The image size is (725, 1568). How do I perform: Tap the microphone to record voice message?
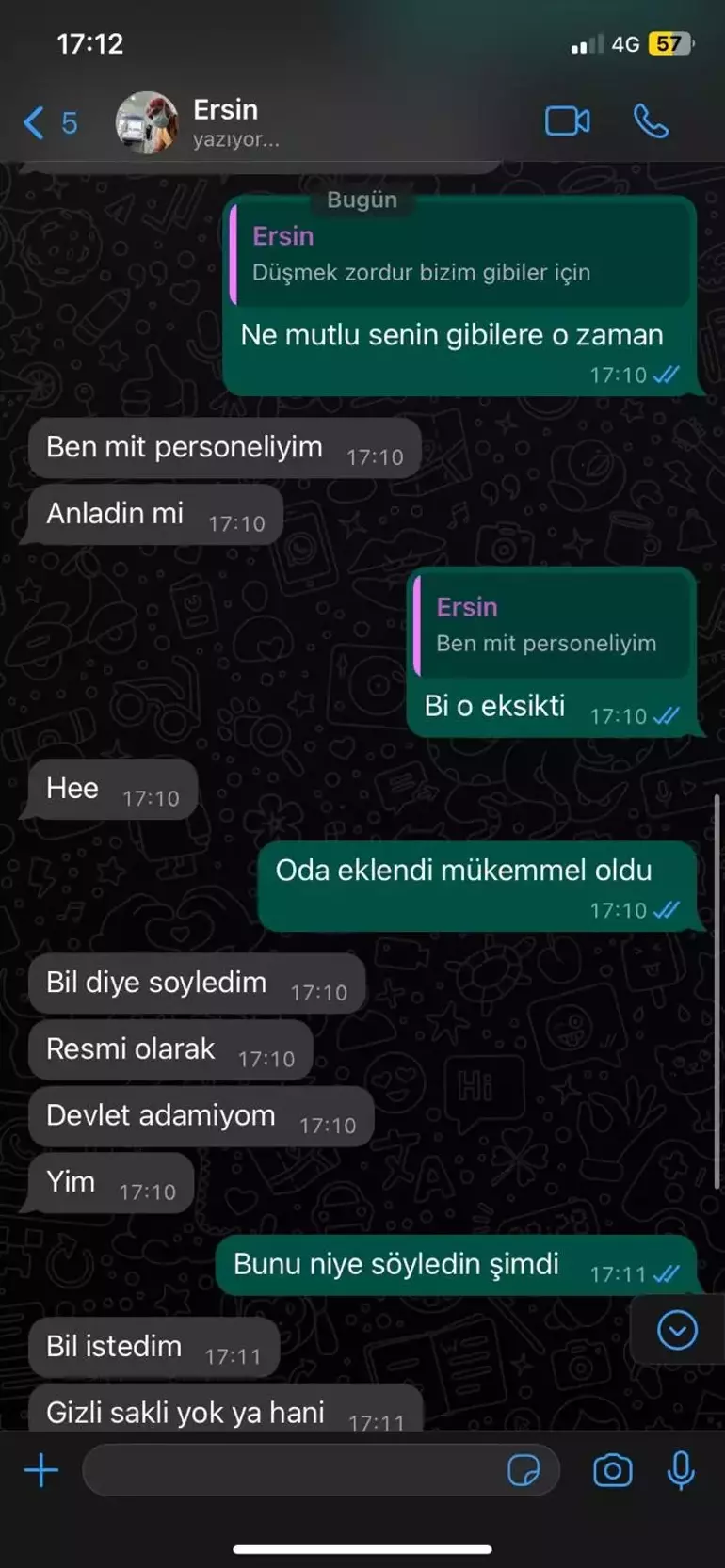[x=681, y=1470]
